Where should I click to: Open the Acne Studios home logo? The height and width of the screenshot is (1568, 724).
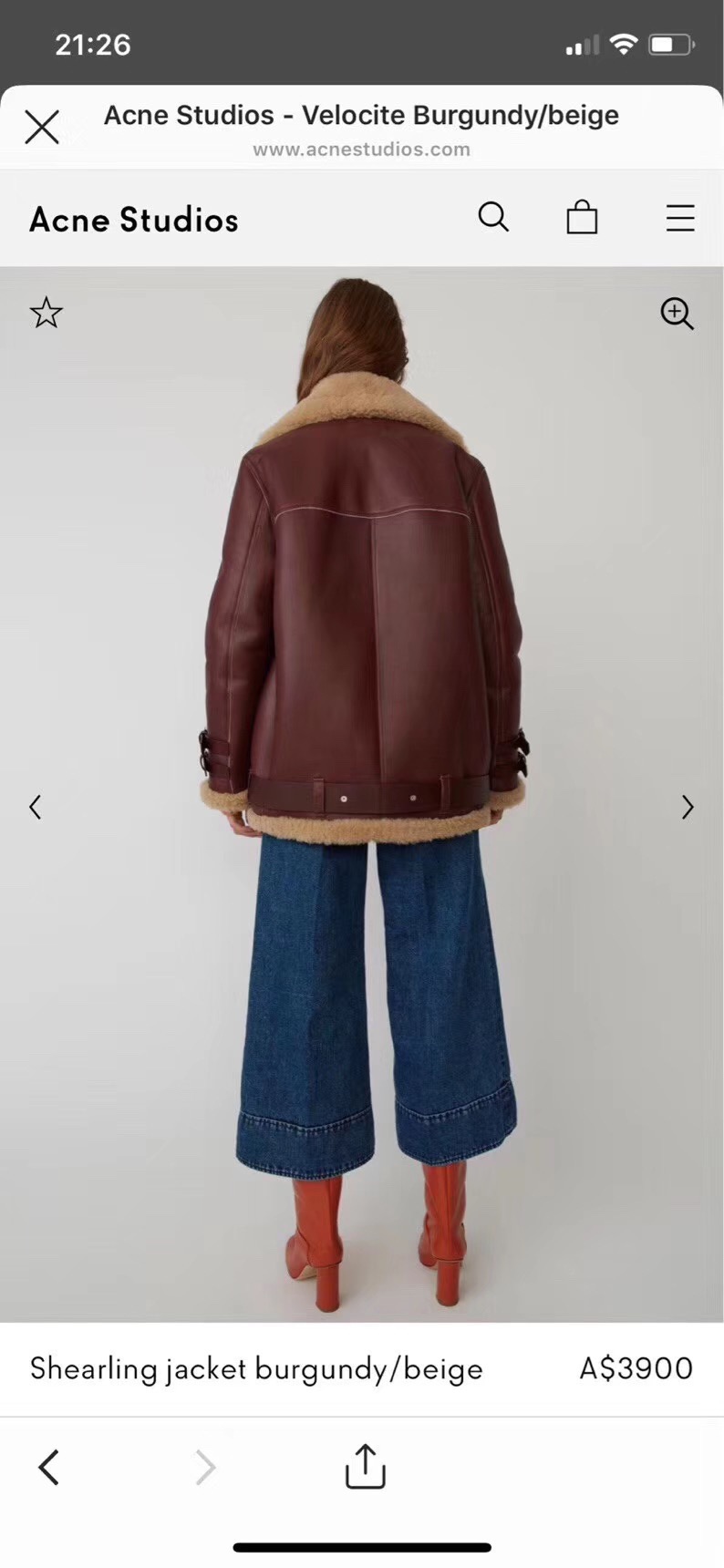tap(134, 220)
